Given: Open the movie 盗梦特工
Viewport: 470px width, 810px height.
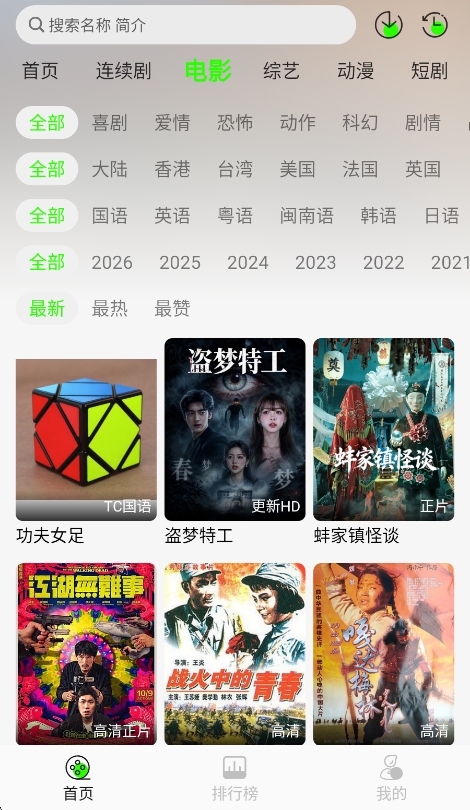Looking at the screenshot, I should pyautogui.click(x=235, y=430).
